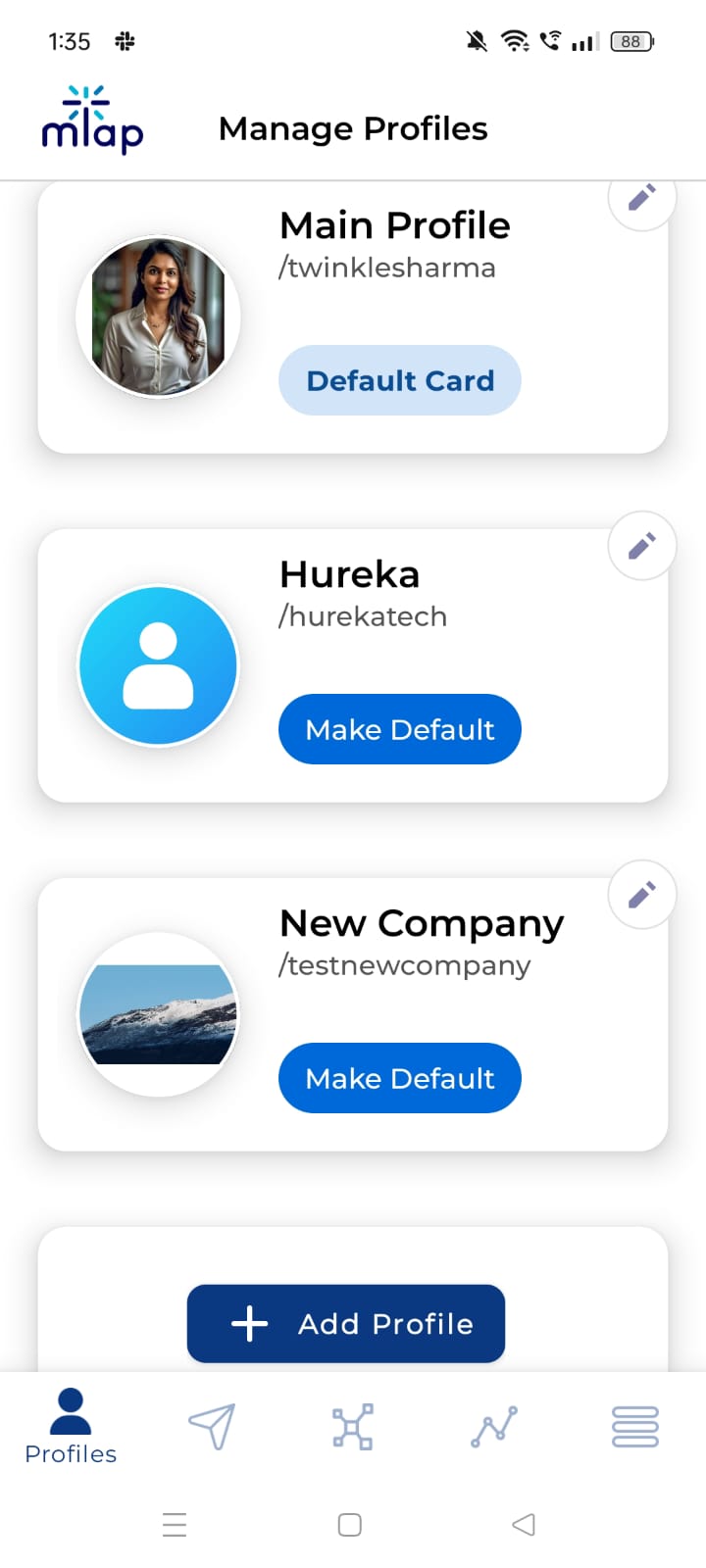Edit the Hureka profile
The width and height of the screenshot is (706, 1568).
tap(641, 546)
